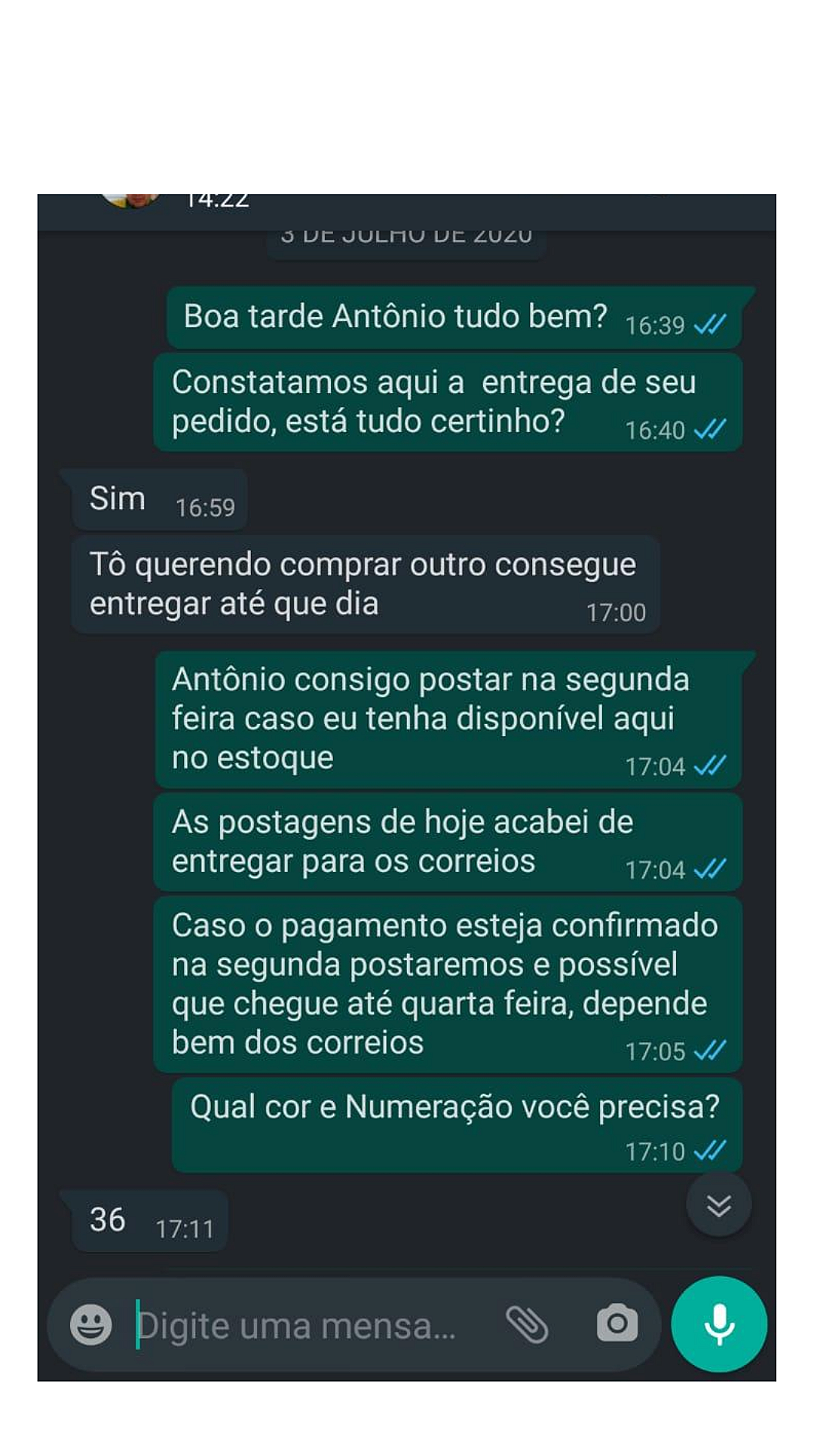
Task: Attach a file with the paperclip
Action: [x=527, y=1324]
